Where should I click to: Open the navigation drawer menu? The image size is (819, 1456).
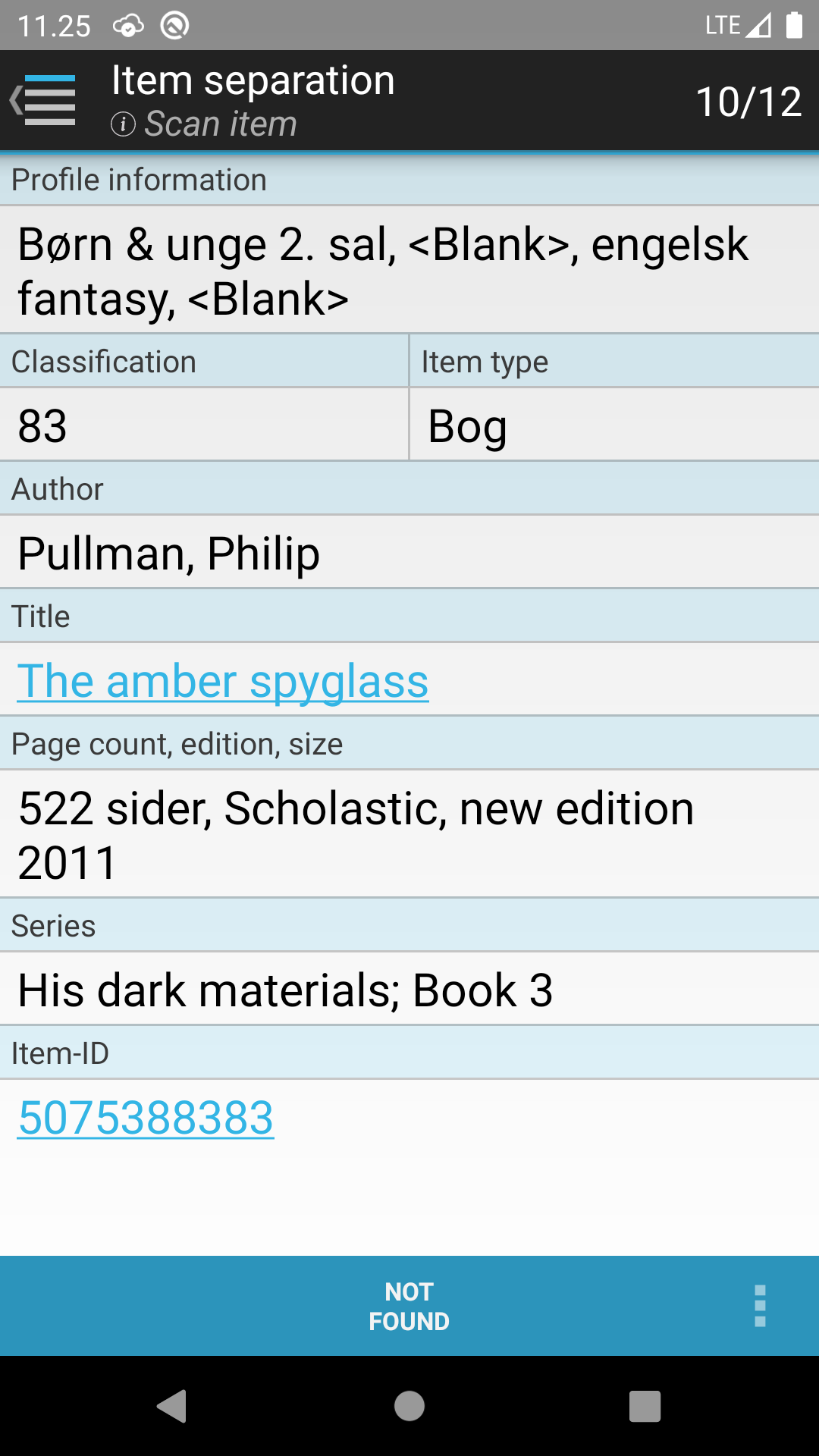(x=45, y=100)
